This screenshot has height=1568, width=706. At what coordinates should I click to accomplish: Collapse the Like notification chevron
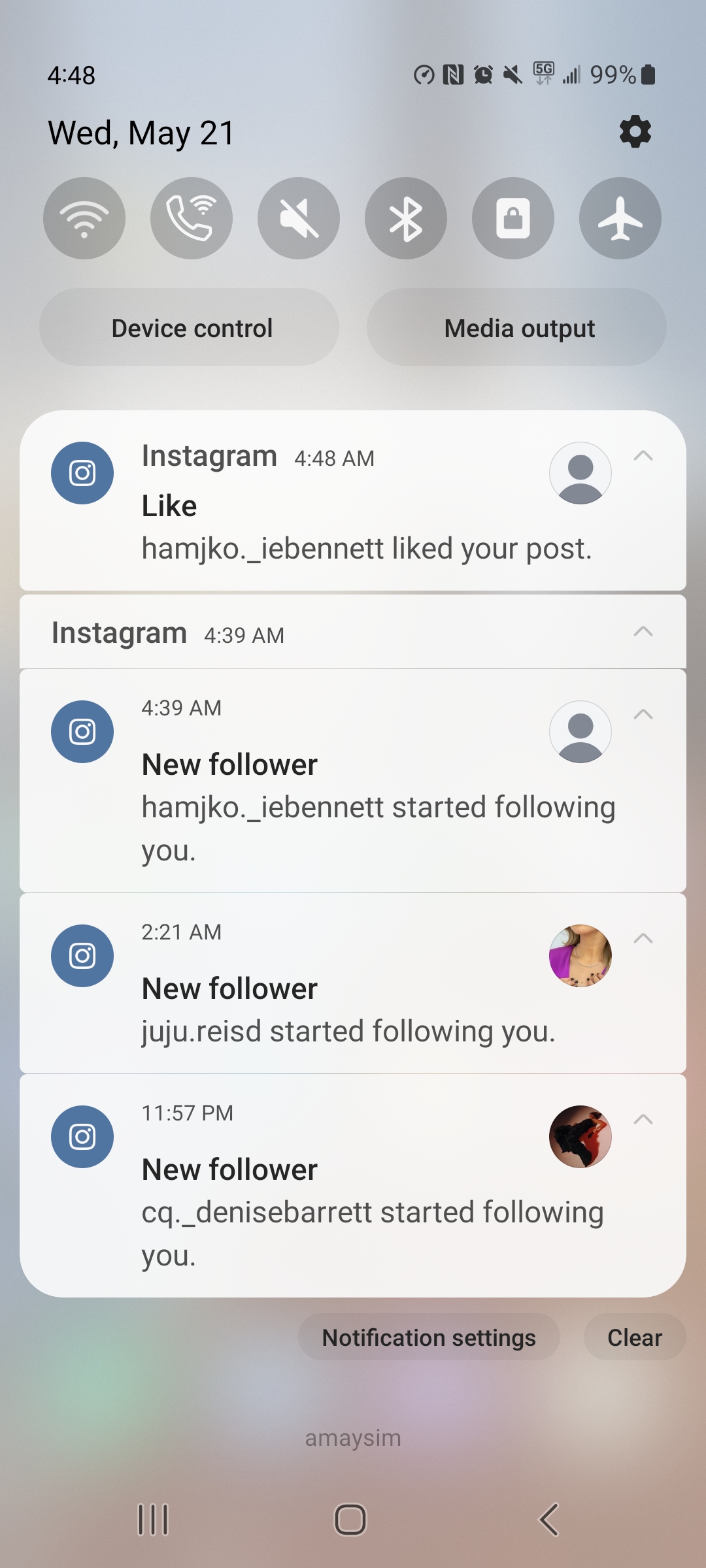point(643,456)
